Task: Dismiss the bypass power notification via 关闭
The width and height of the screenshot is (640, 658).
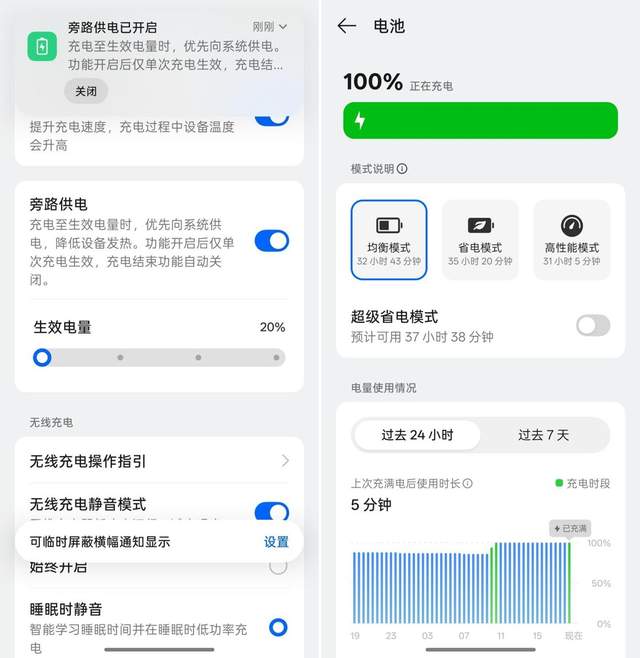Action: tap(86, 90)
